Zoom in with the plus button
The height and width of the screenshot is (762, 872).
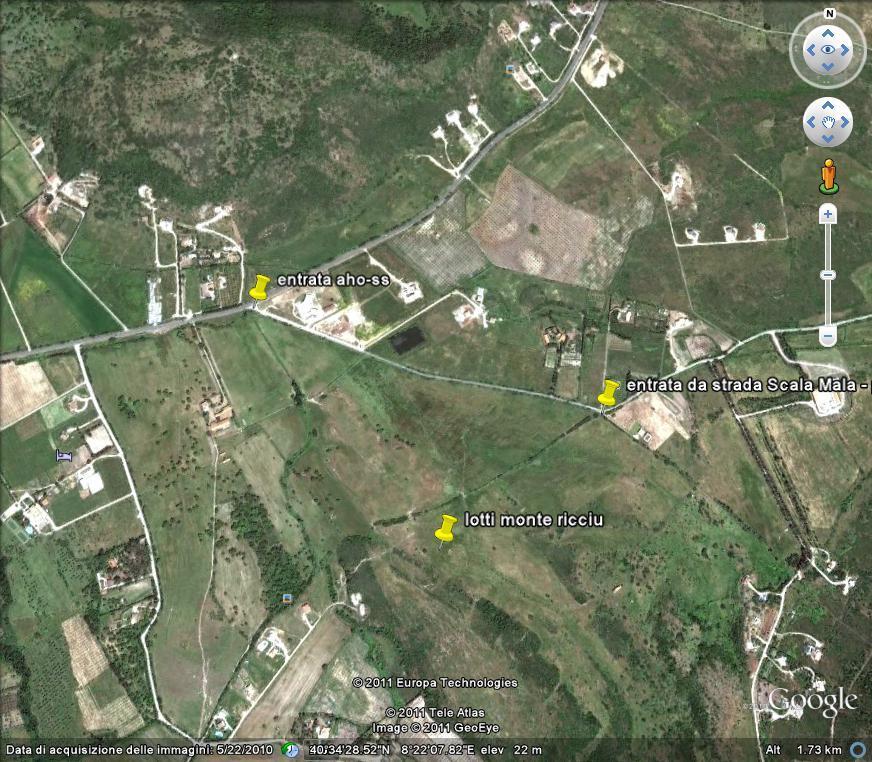click(x=828, y=214)
